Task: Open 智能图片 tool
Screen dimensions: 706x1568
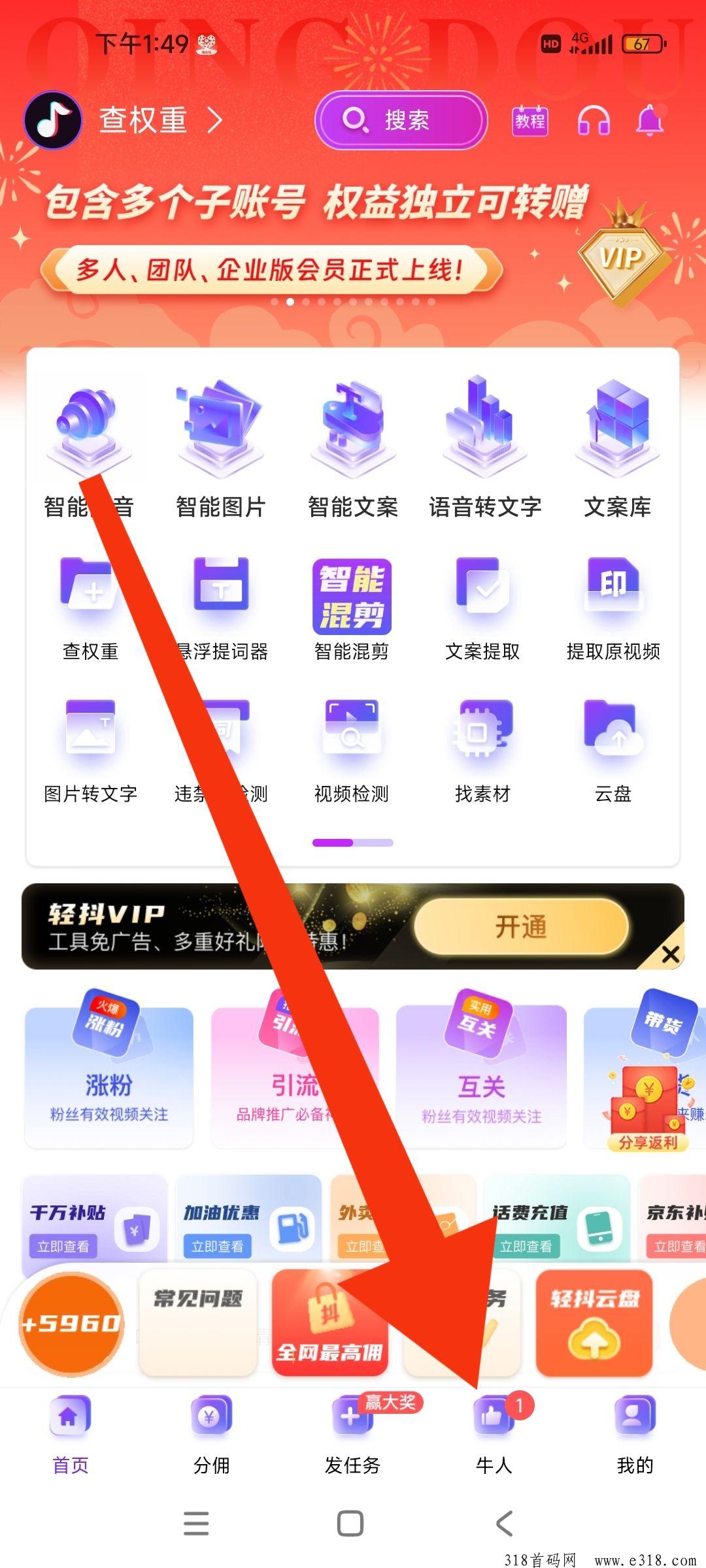Action: point(220,451)
